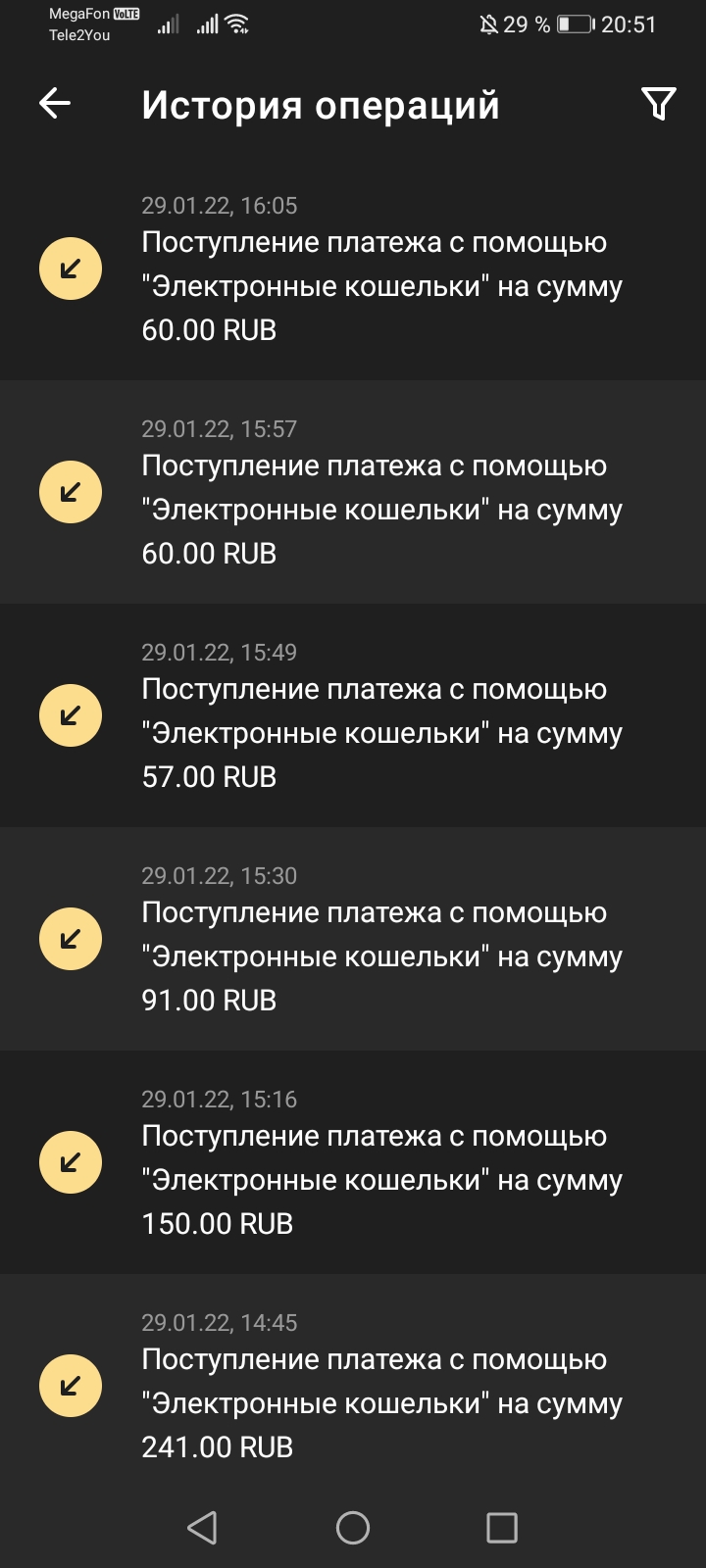
Task: Open recent apps from the navigation bar
Action: 502,1527
